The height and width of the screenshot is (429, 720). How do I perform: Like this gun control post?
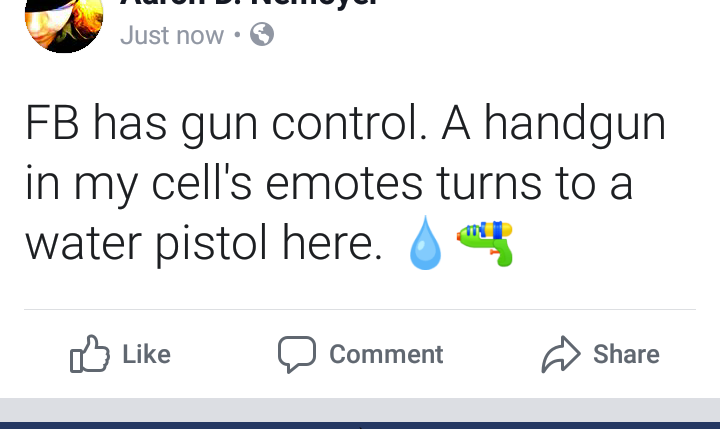pyautogui.click(x=120, y=355)
